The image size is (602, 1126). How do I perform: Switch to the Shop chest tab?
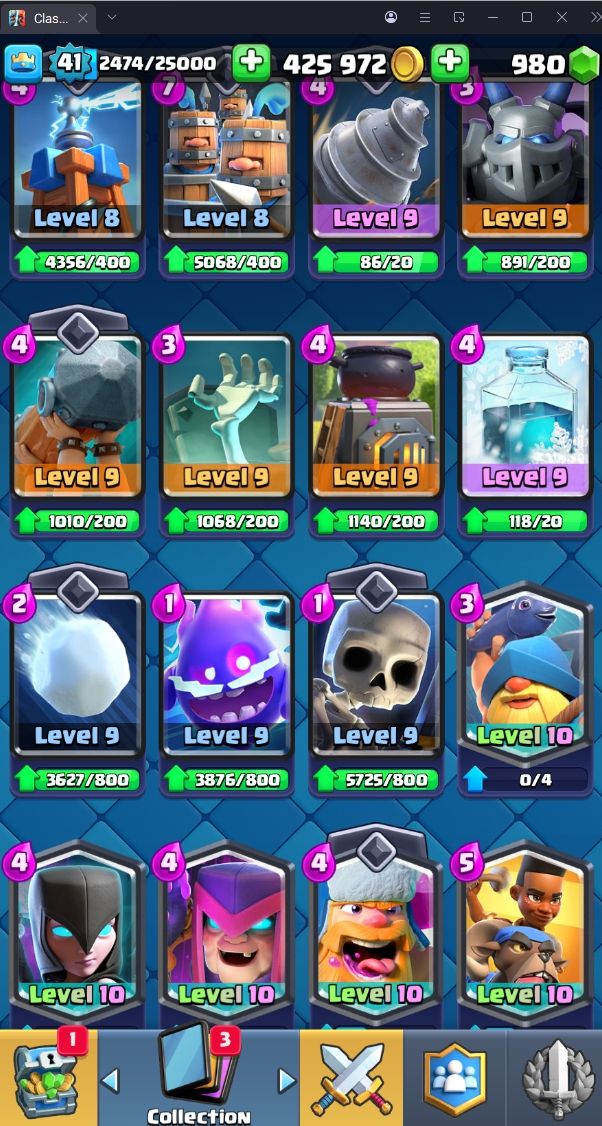[x=48, y=1078]
